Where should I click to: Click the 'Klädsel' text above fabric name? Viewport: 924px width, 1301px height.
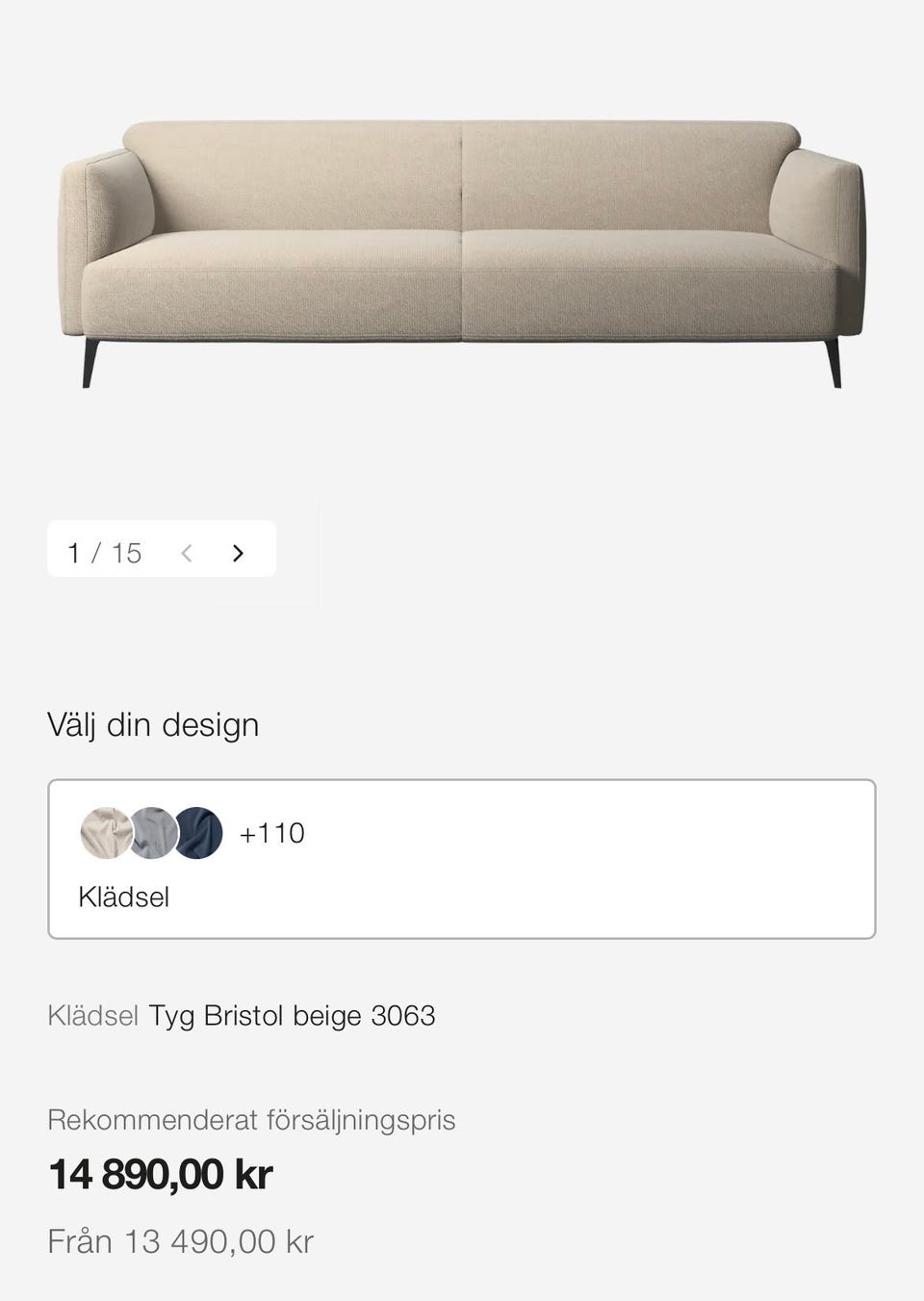point(91,1015)
